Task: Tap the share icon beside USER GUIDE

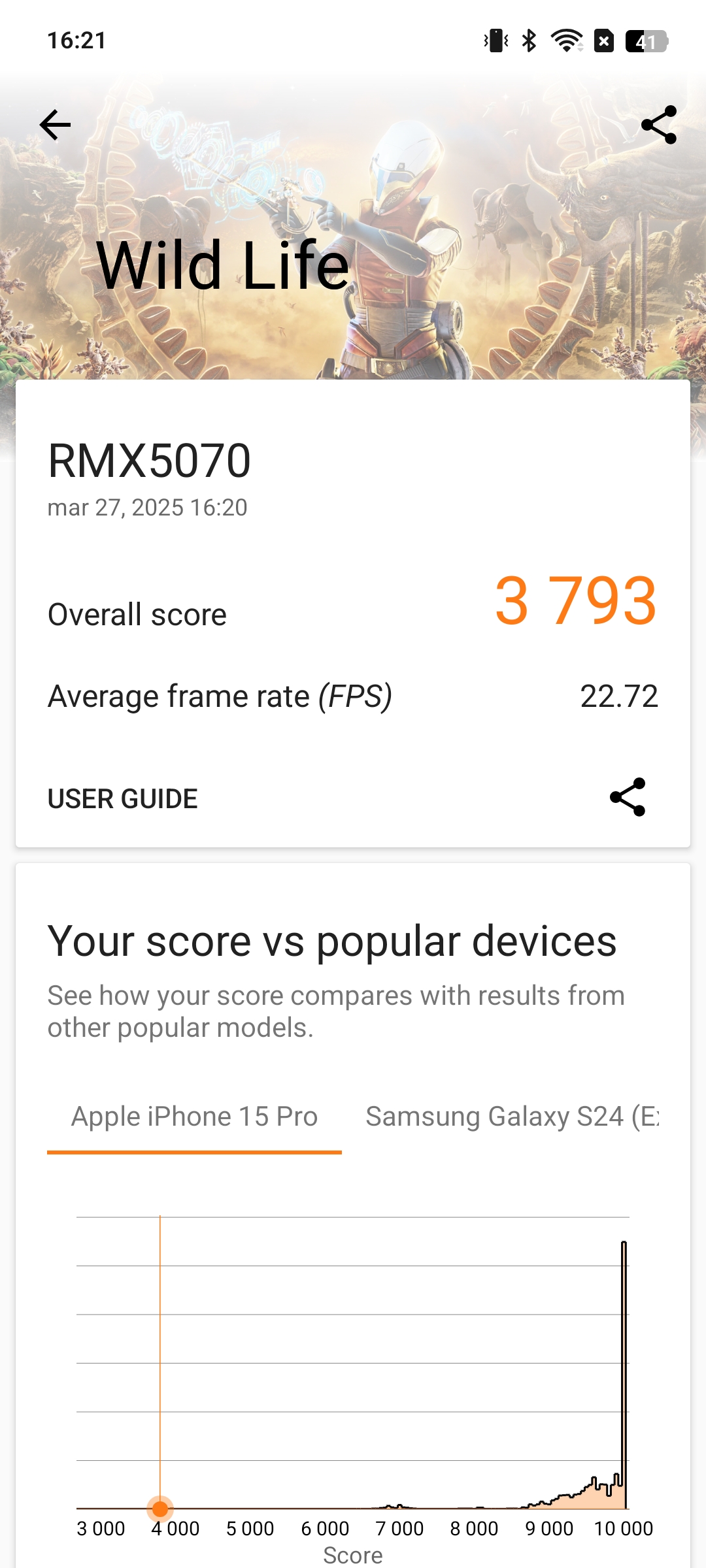Action: coord(628,797)
